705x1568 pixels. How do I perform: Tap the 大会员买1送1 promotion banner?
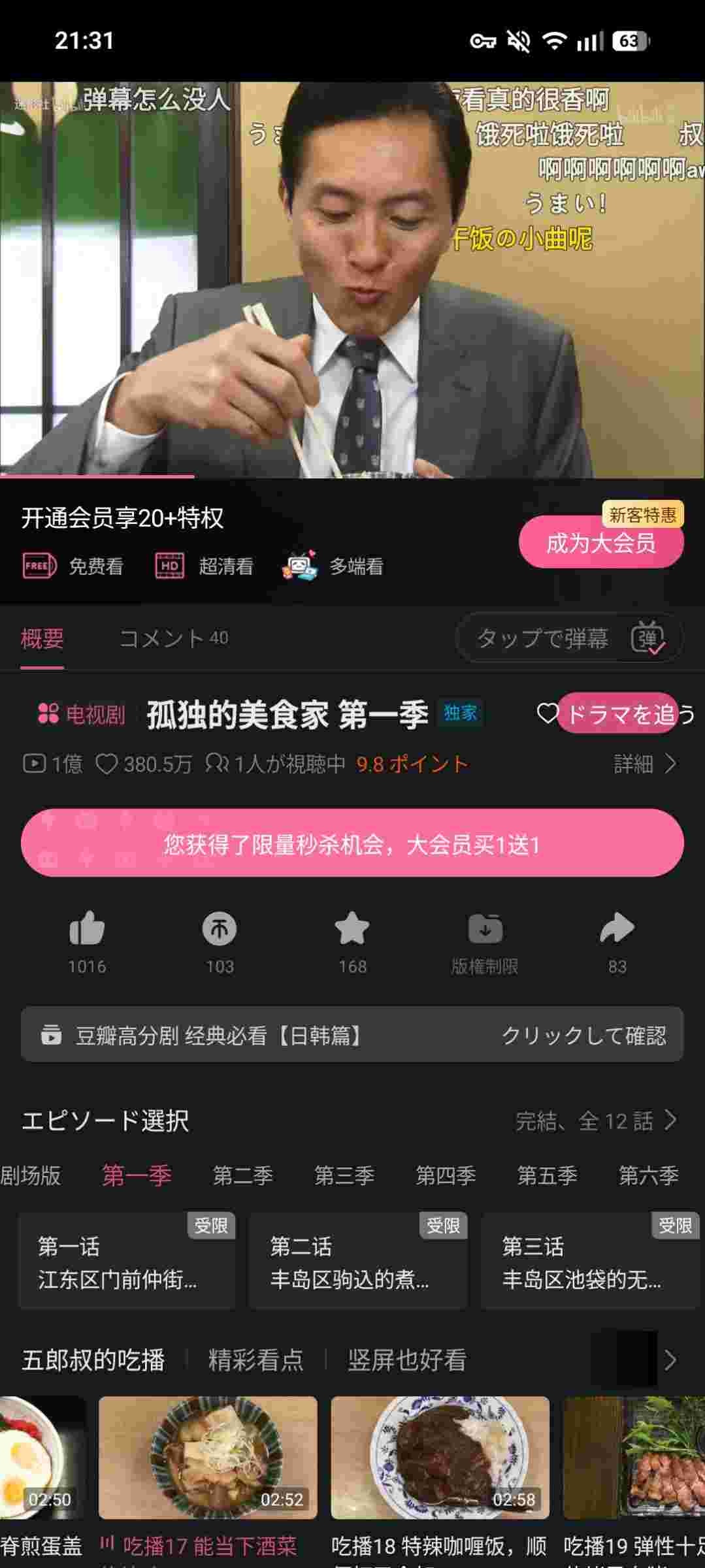tap(352, 843)
